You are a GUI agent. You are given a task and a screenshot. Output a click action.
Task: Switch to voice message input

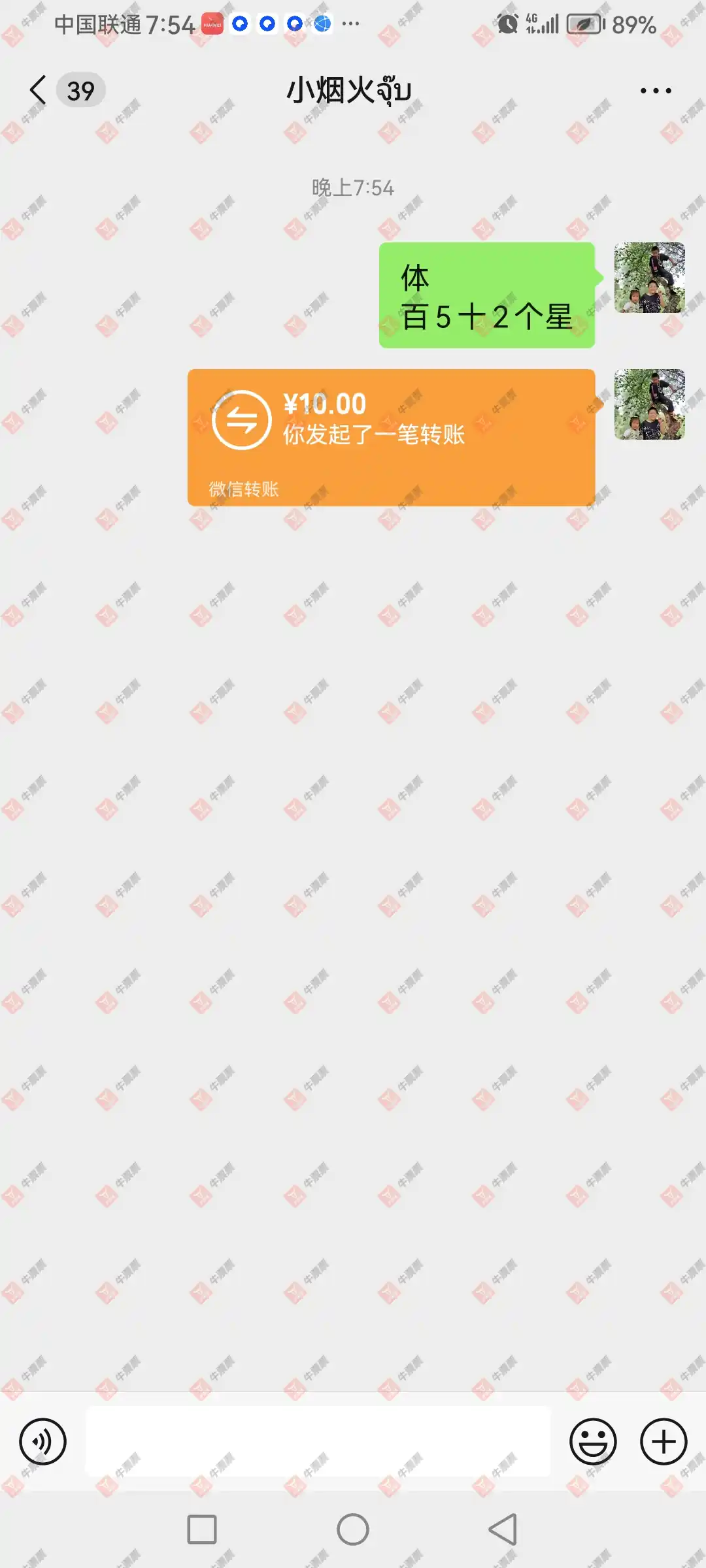[42, 1441]
